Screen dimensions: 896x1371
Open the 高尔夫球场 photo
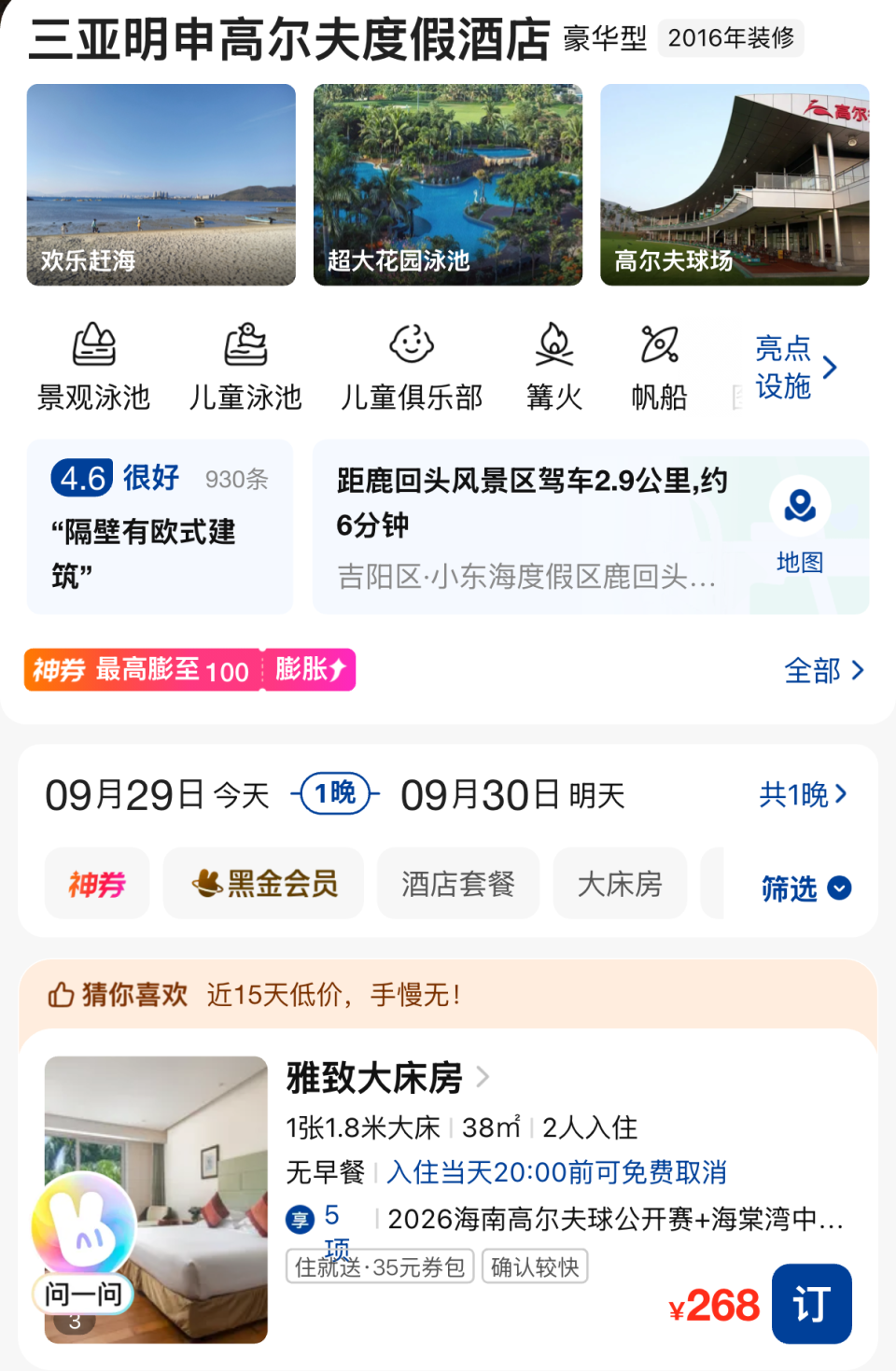735,185
